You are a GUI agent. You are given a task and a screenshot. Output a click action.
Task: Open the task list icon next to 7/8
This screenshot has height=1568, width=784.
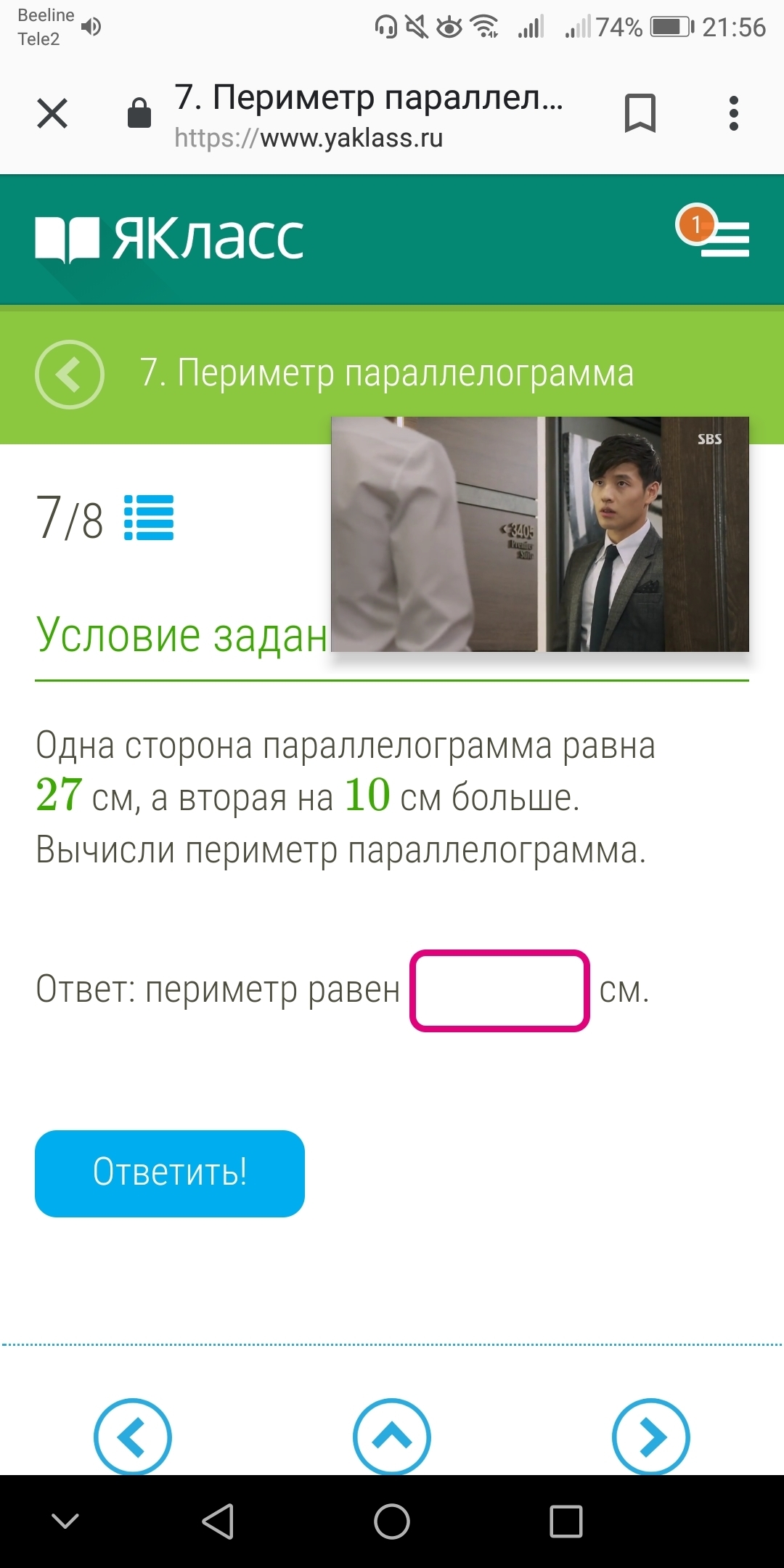click(x=149, y=518)
